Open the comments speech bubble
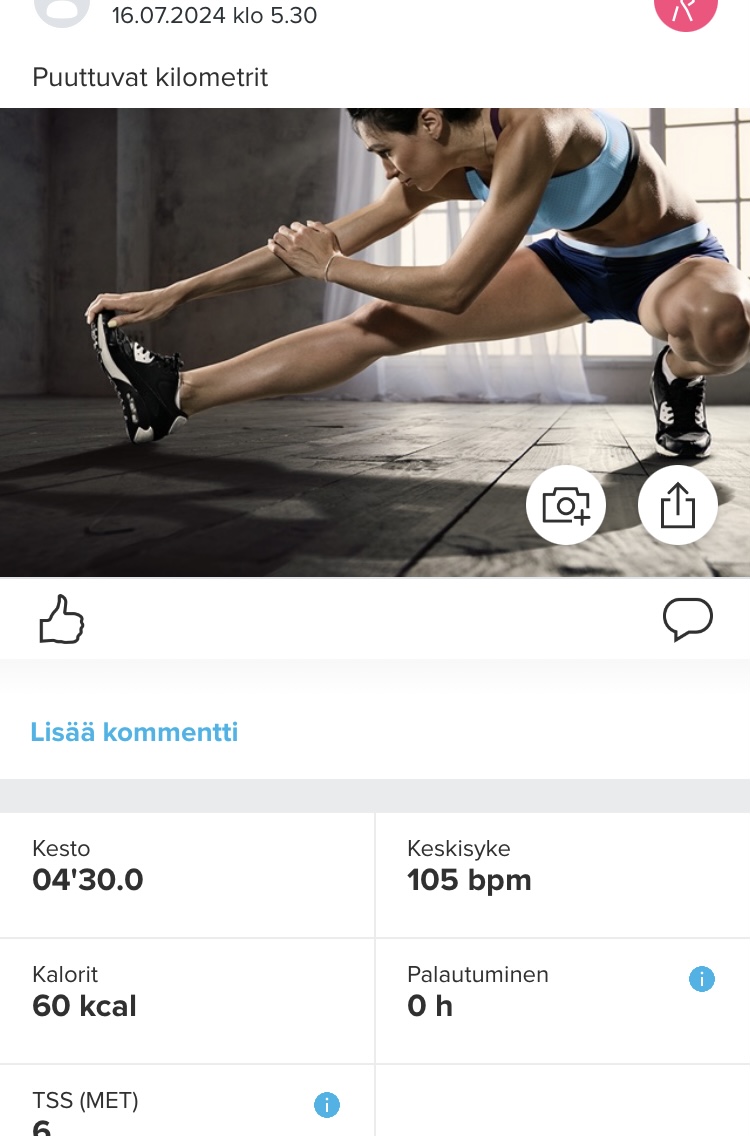Viewport: 750px width, 1136px height. click(x=688, y=619)
